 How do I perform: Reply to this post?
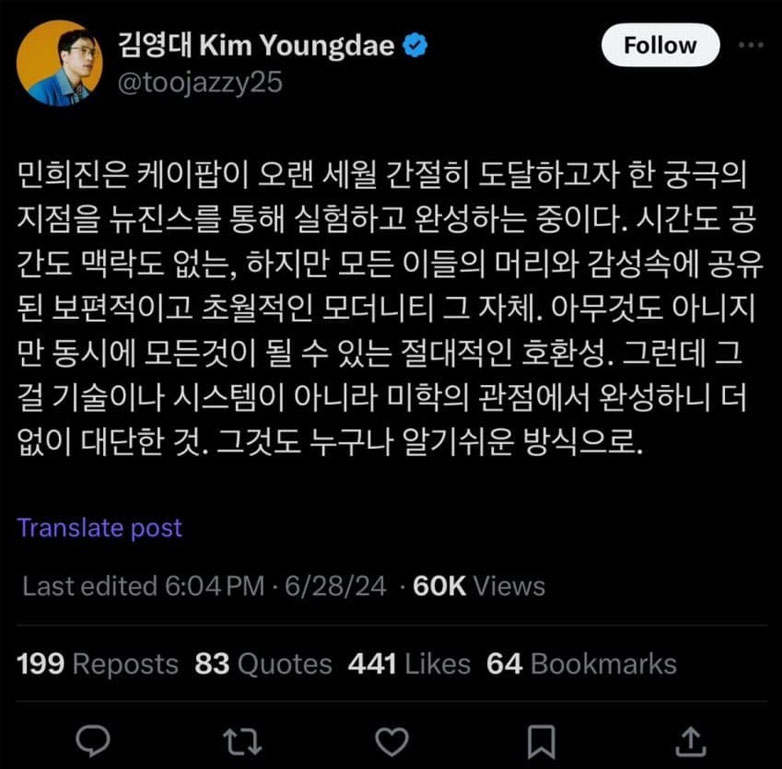point(93,740)
